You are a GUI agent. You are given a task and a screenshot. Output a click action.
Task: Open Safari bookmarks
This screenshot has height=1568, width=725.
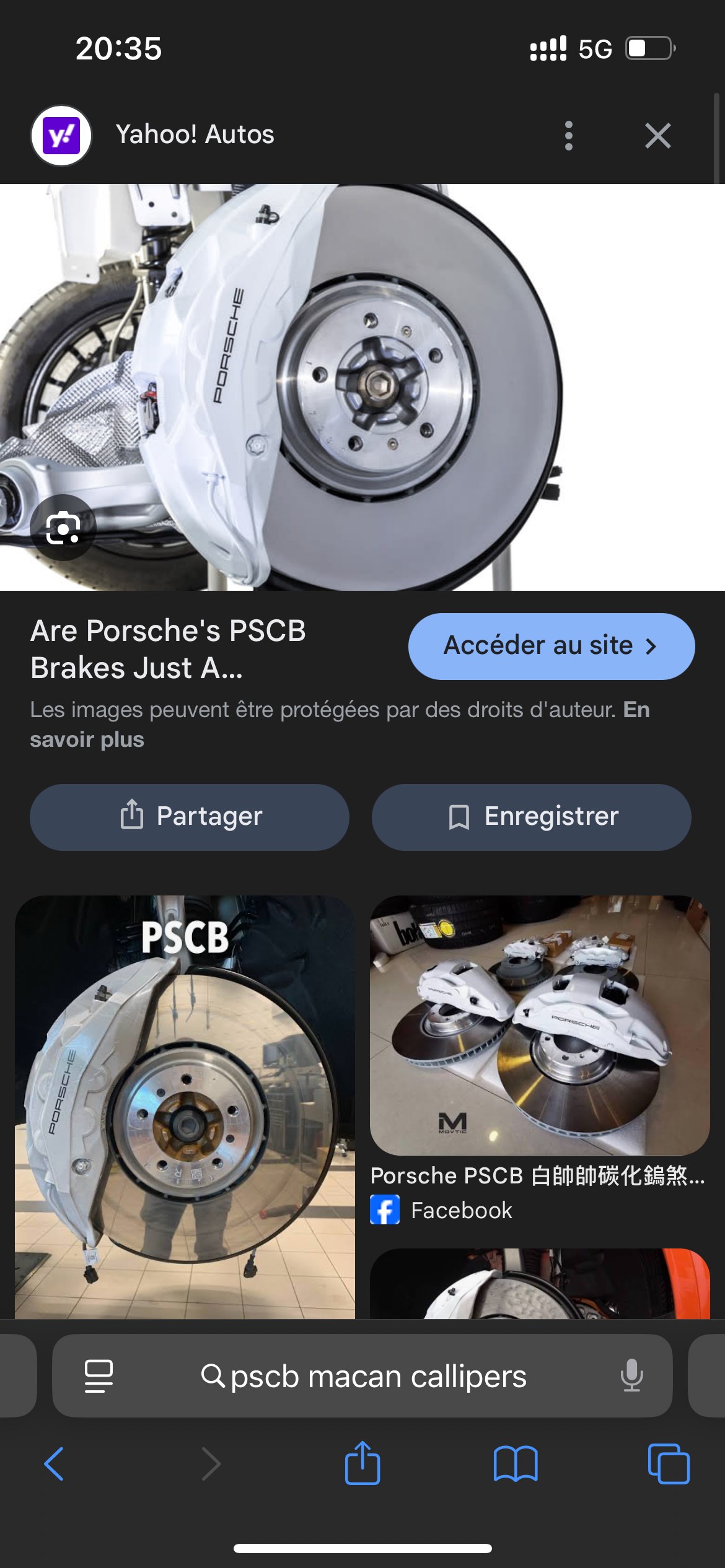point(515,1464)
